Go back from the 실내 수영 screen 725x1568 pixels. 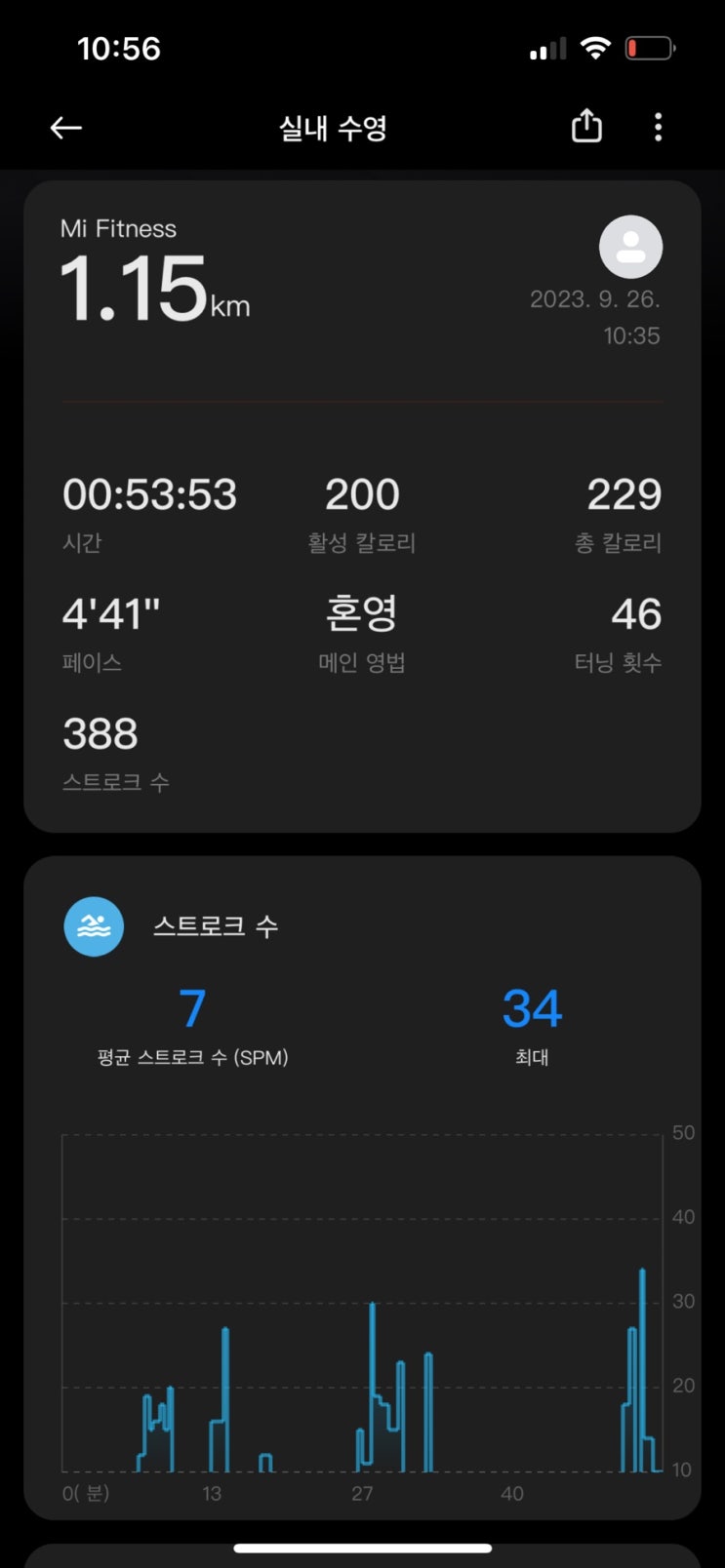pyautogui.click(x=66, y=128)
